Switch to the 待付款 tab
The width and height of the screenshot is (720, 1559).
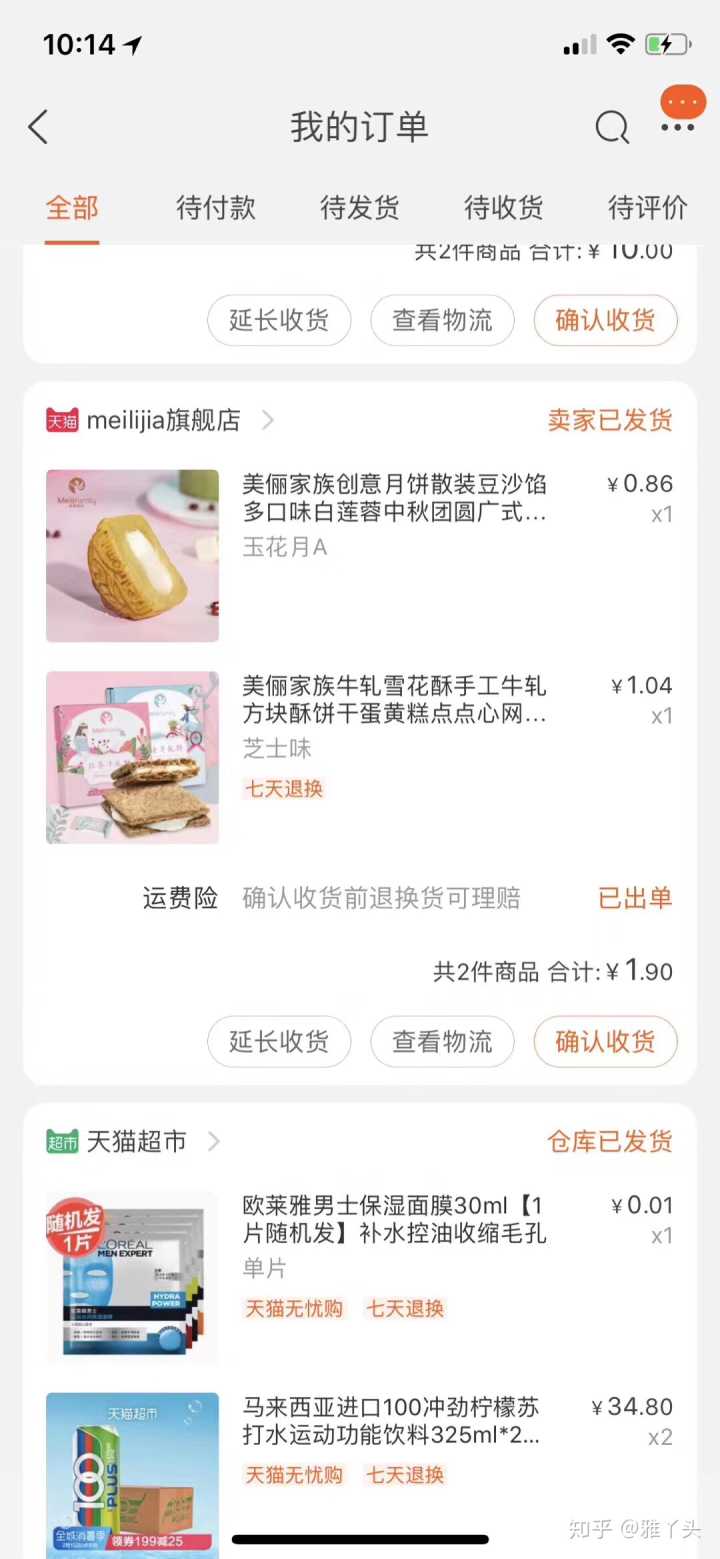click(x=216, y=208)
